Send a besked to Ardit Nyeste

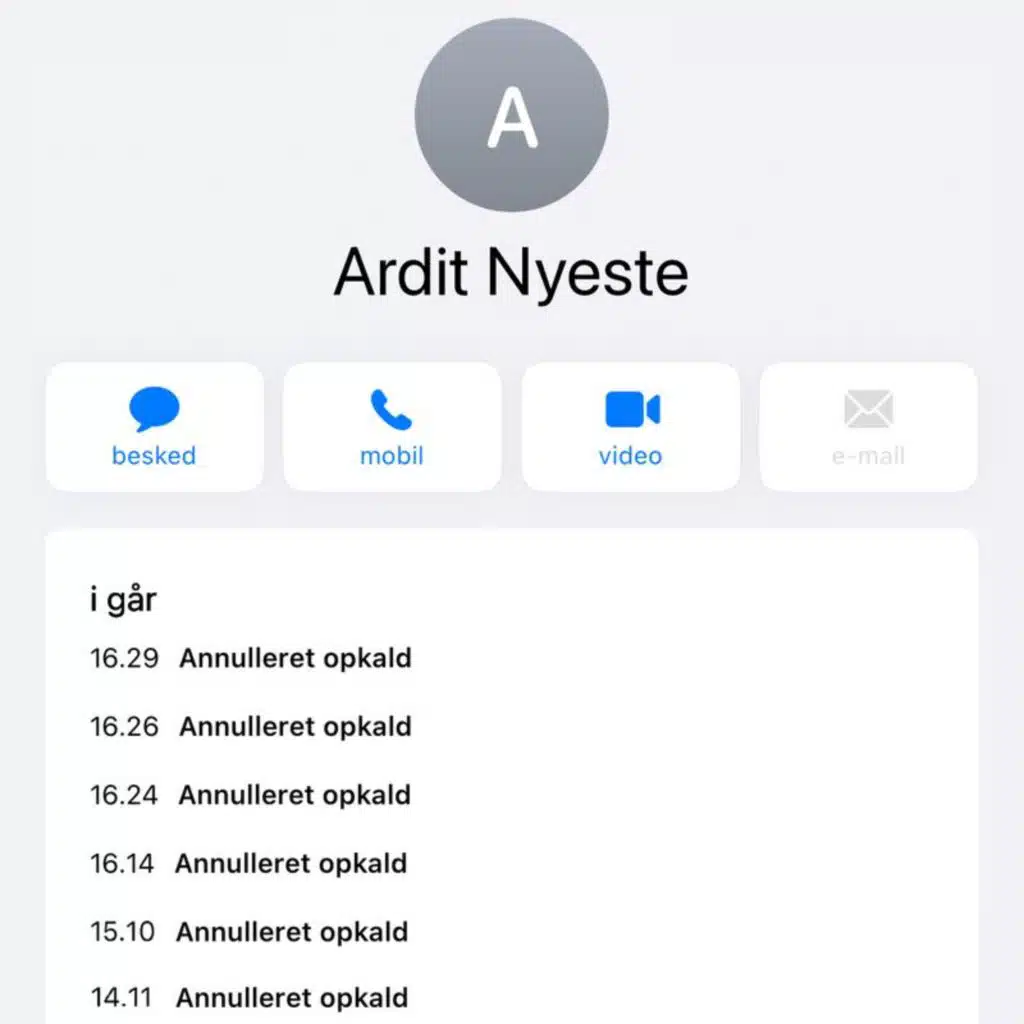tap(154, 427)
